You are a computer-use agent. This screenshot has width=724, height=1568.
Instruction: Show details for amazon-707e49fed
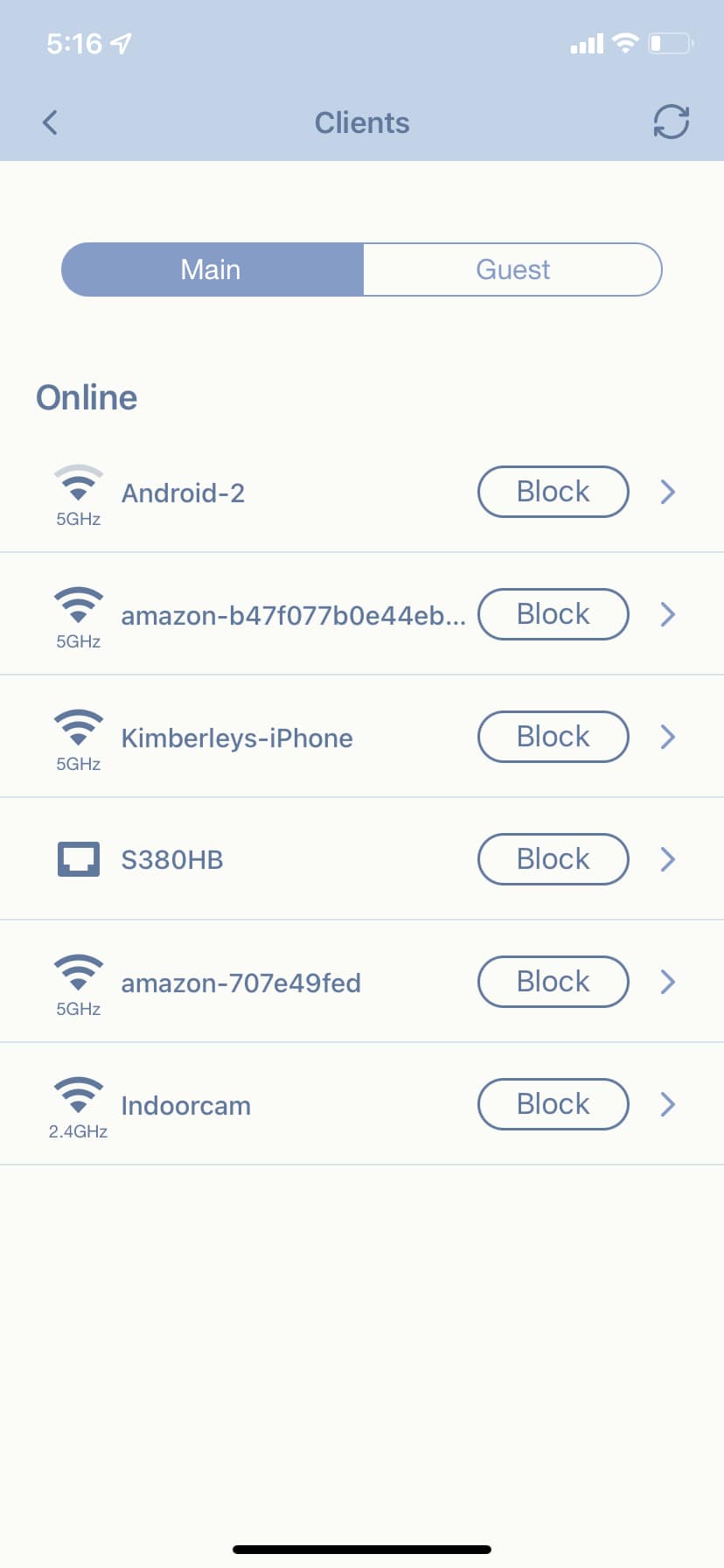tap(668, 982)
